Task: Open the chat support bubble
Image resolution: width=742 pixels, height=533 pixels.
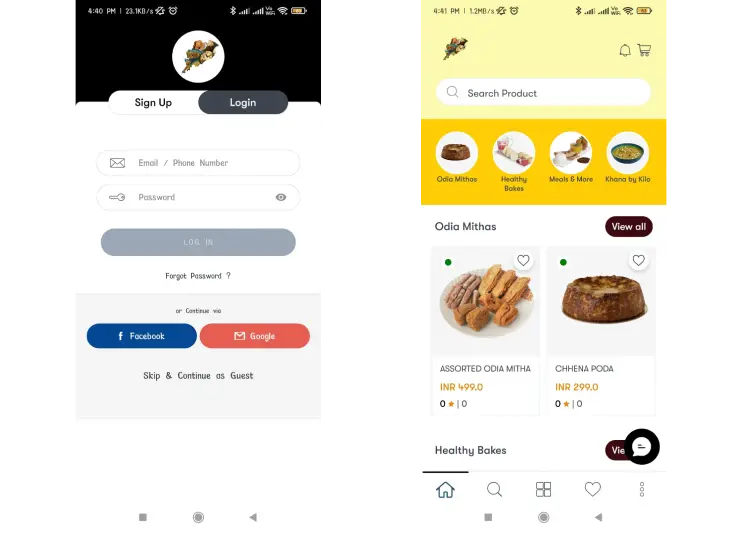Action: tap(642, 447)
